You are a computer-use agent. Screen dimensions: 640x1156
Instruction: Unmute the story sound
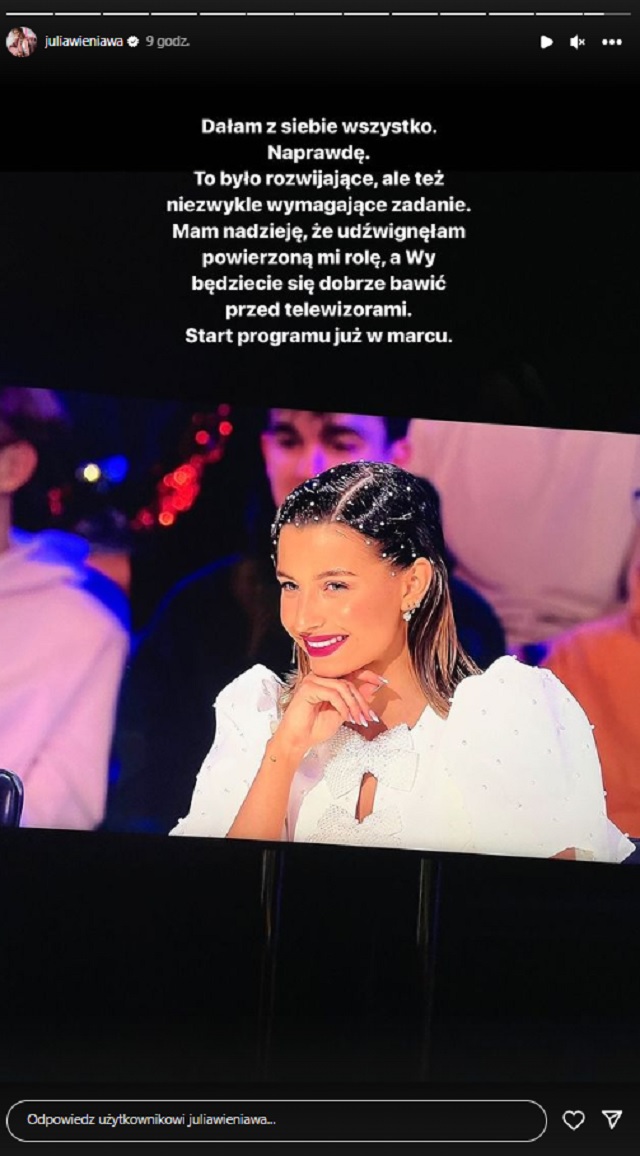577,42
